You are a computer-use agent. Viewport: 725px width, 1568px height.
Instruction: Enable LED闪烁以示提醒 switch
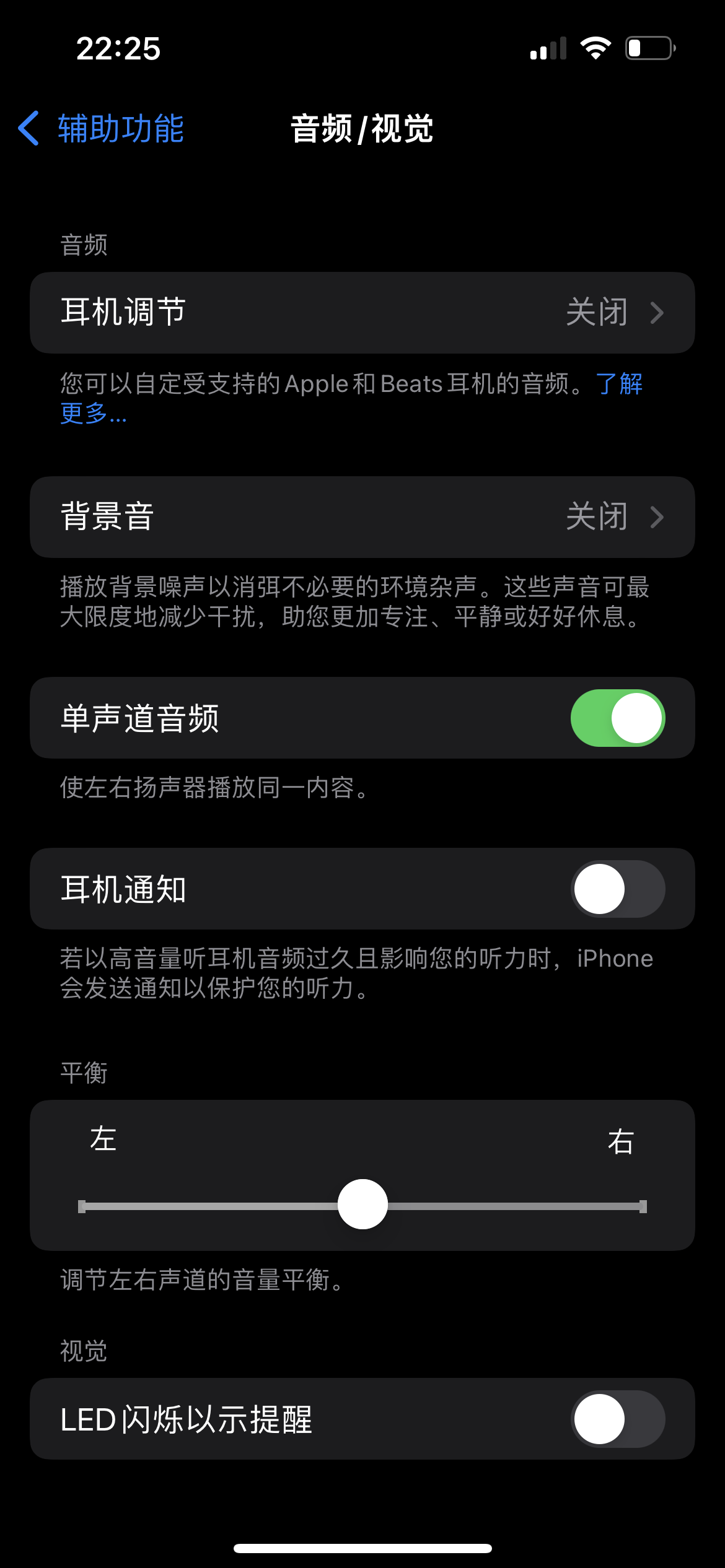coord(617,1419)
